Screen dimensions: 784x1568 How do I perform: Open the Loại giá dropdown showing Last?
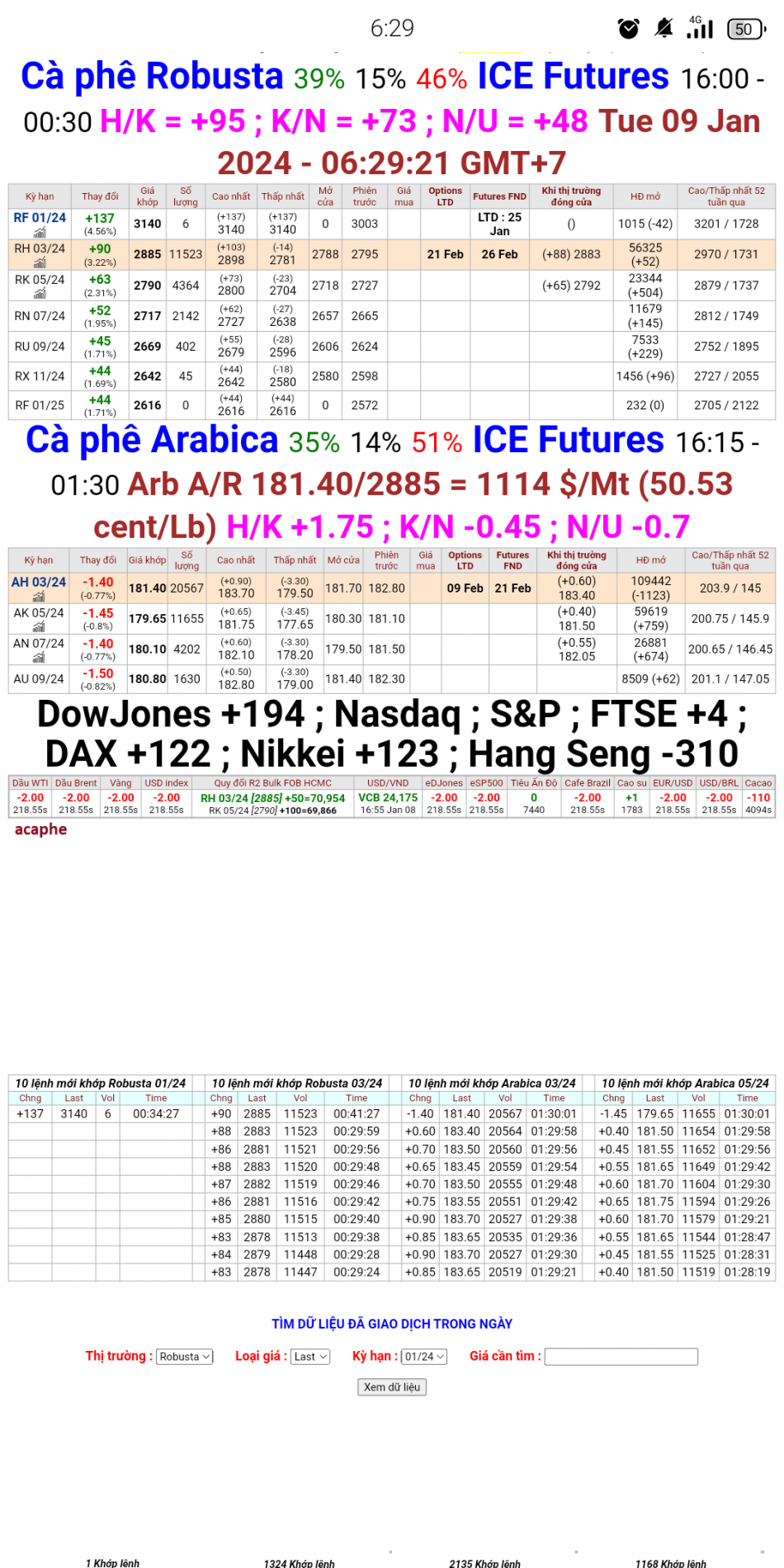(309, 1356)
